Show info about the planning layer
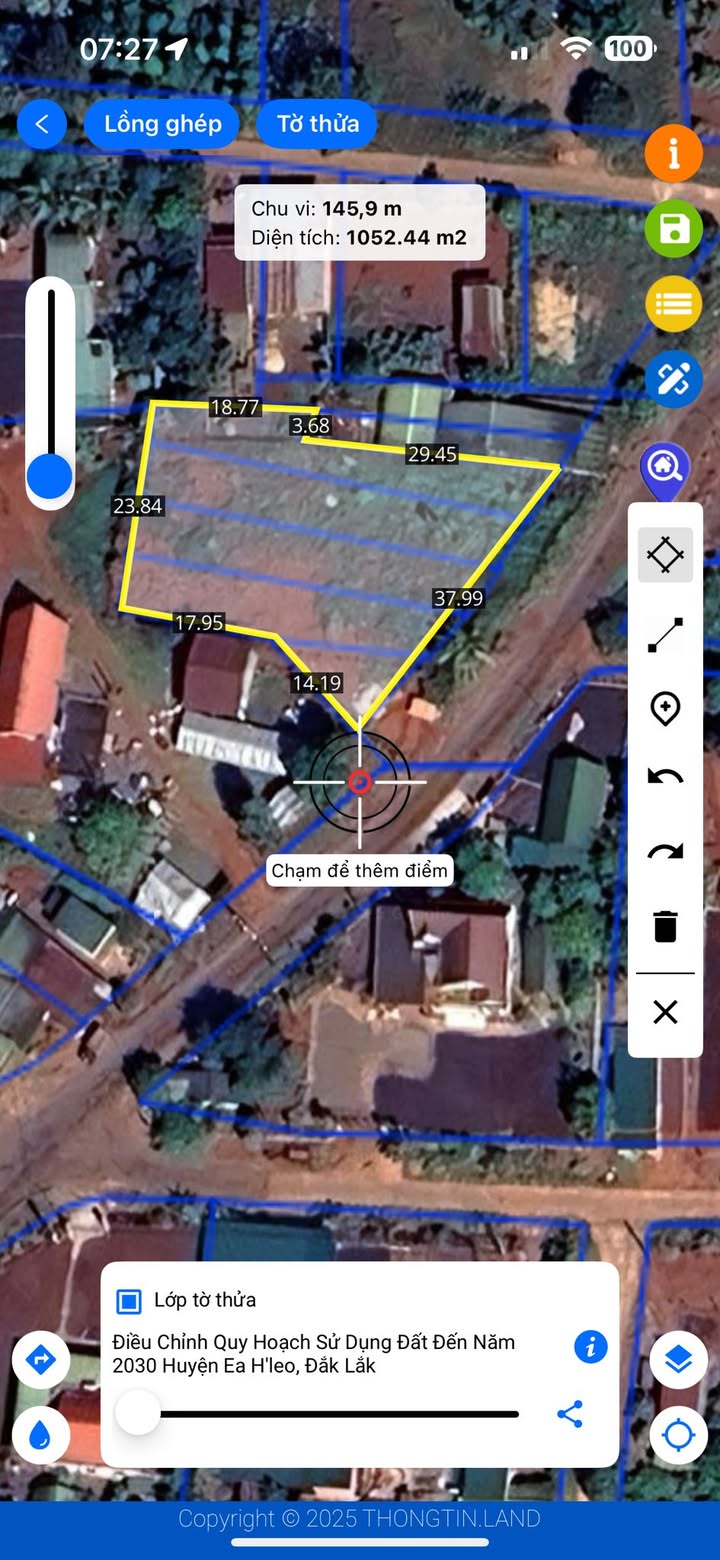Screen dimensions: 720x1560 [590, 1347]
